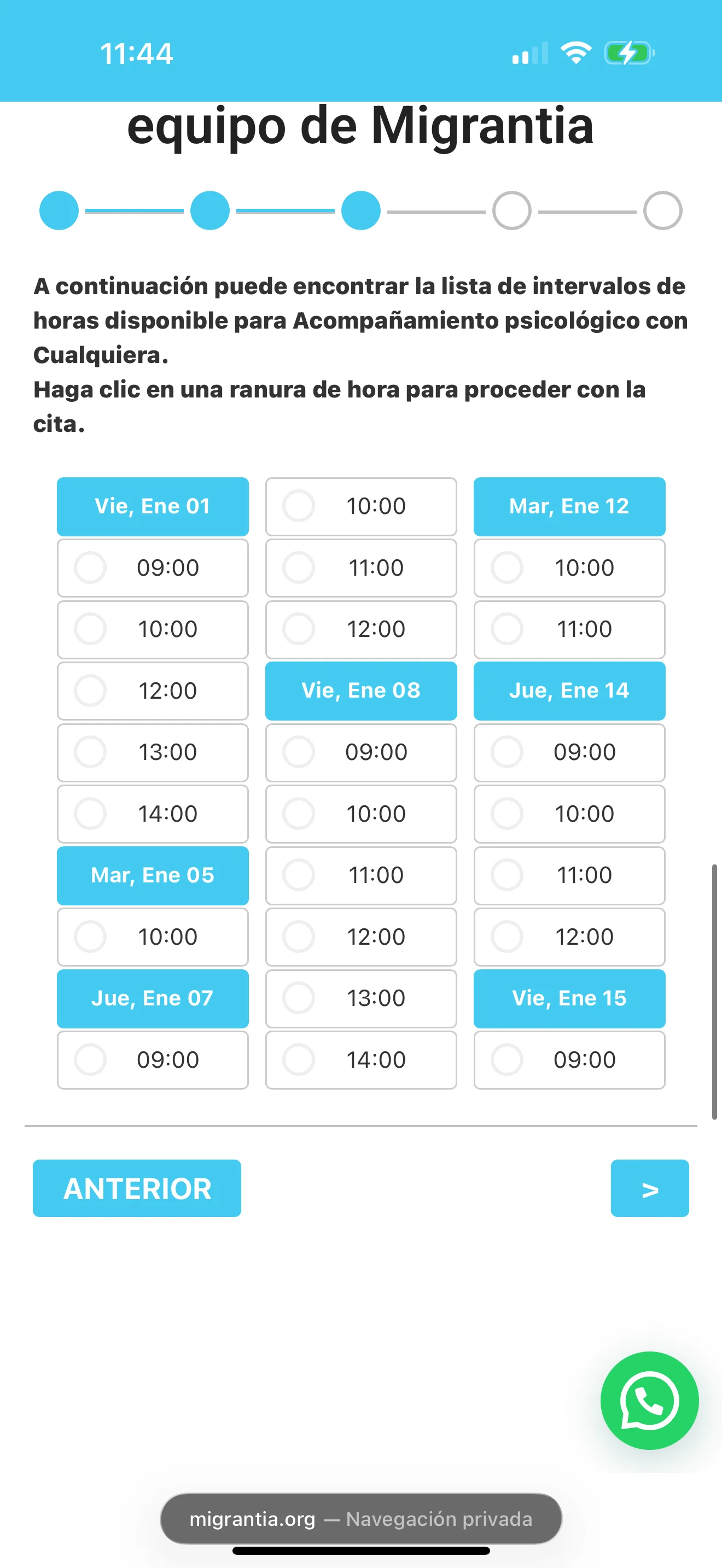Choose the 13:00 slot on Vie, Ene 08

click(x=361, y=998)
